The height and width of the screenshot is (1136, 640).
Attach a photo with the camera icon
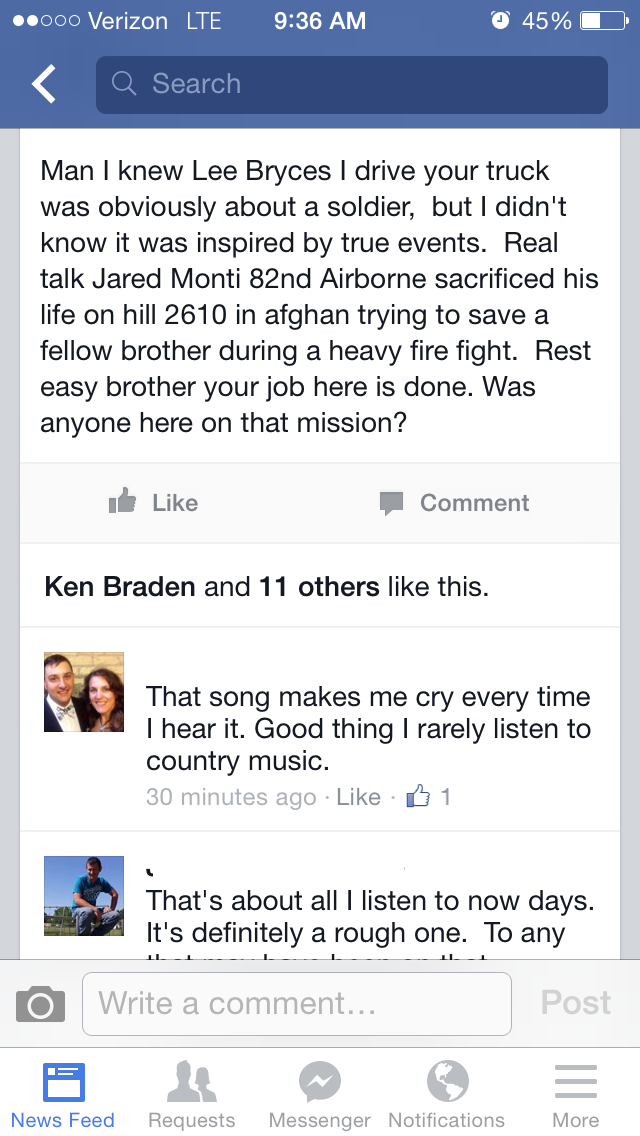(x=41, y=1004)
